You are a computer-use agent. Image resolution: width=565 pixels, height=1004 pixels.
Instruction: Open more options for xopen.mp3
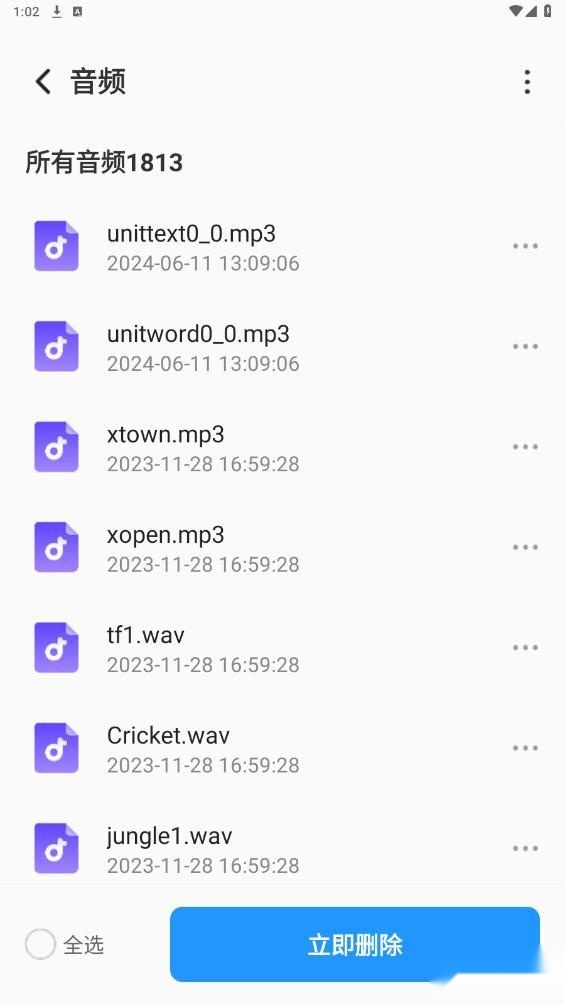tap(525, 547)
